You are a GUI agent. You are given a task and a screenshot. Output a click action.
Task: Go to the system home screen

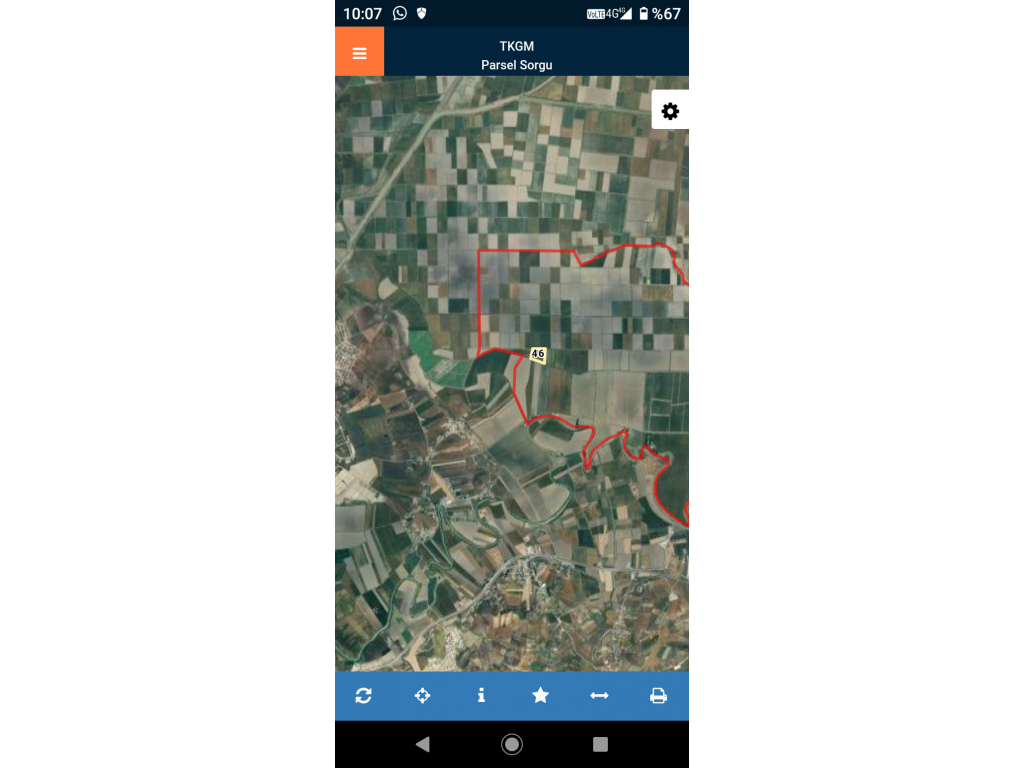tap(512, 744)
